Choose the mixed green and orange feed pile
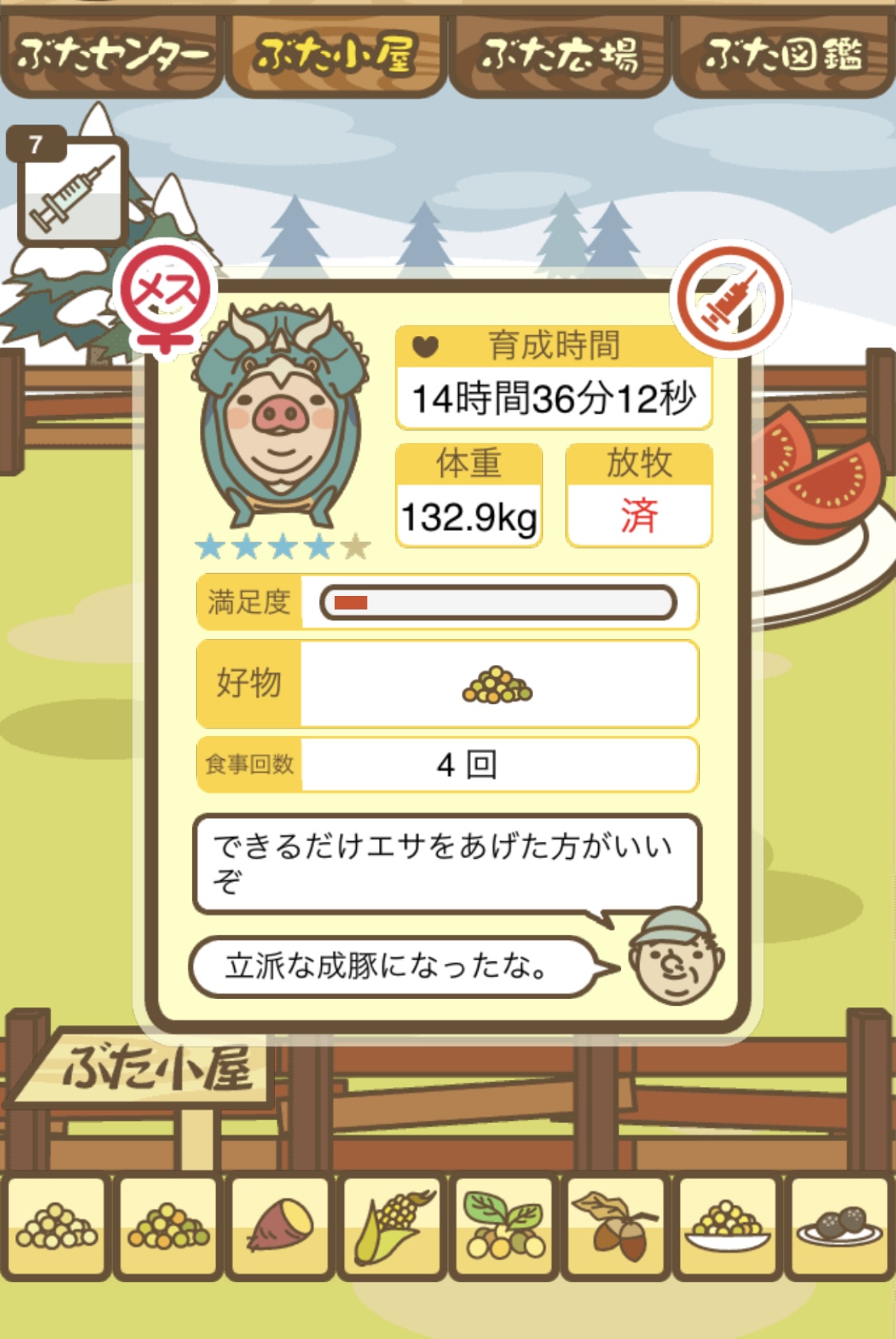The height and width of the screenshot is (1339, 896). pos(168,1227)
